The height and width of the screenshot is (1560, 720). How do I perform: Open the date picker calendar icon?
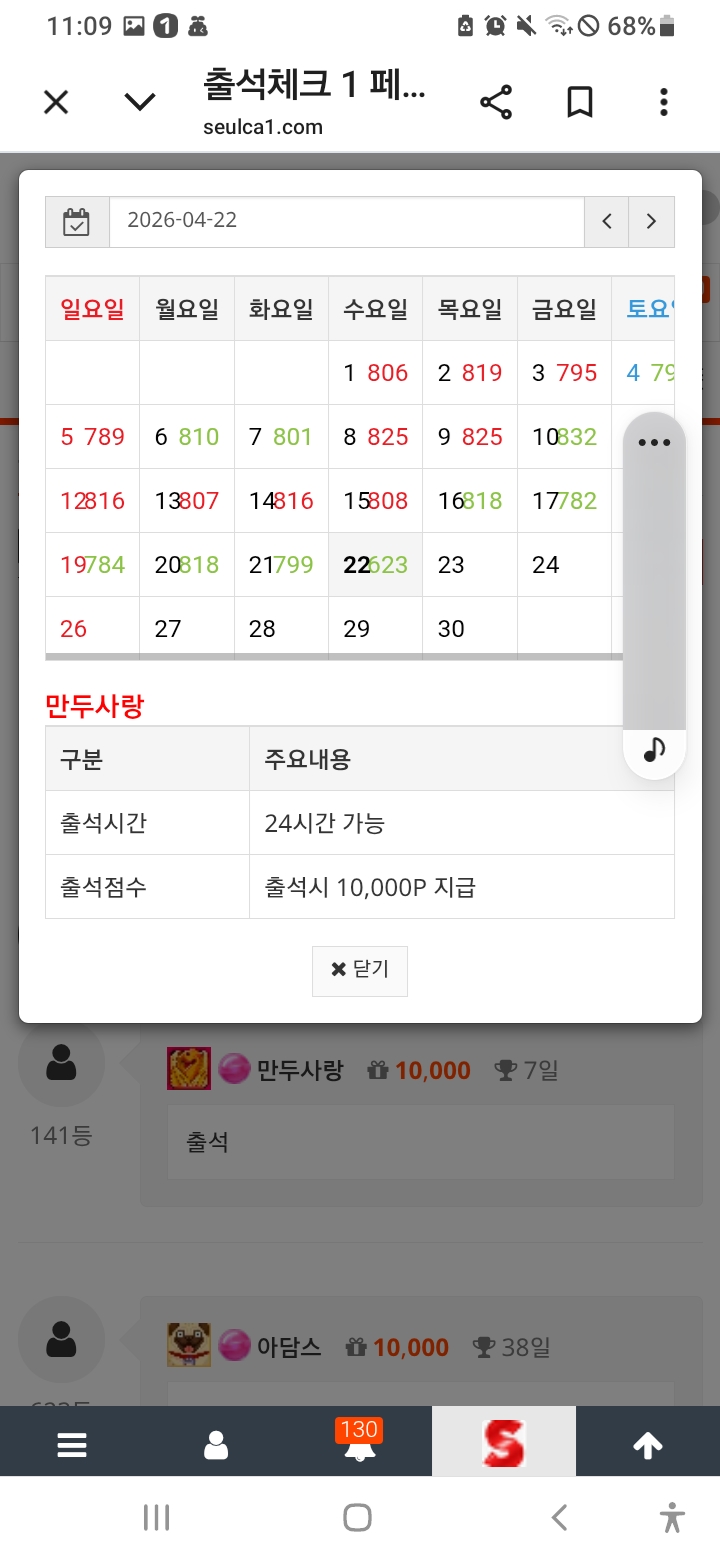[77, 222]
